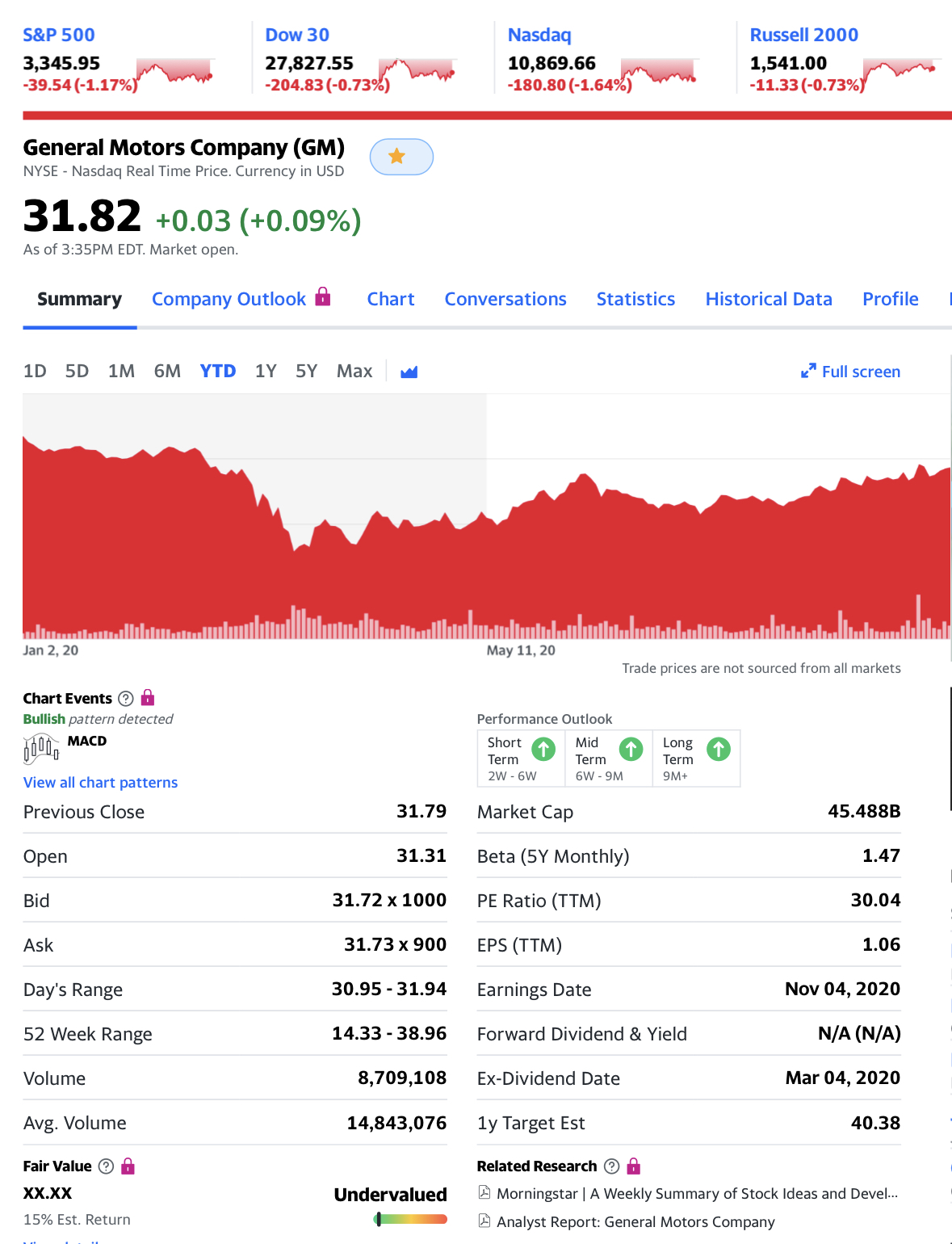Open the Dow 30 index link
952x1244 pixels.
[297, 35]
